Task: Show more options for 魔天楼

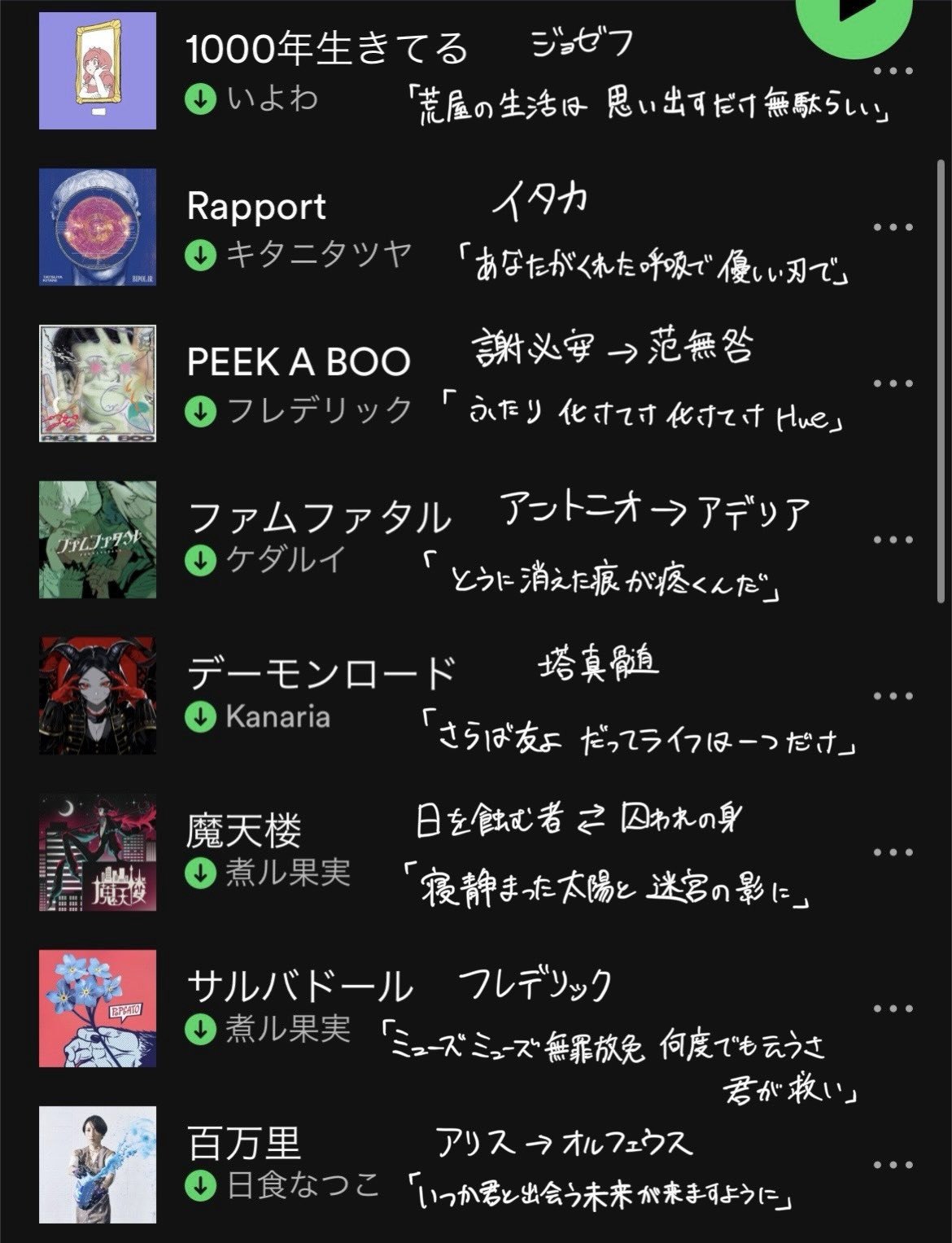Action: (x=893, y=852)
